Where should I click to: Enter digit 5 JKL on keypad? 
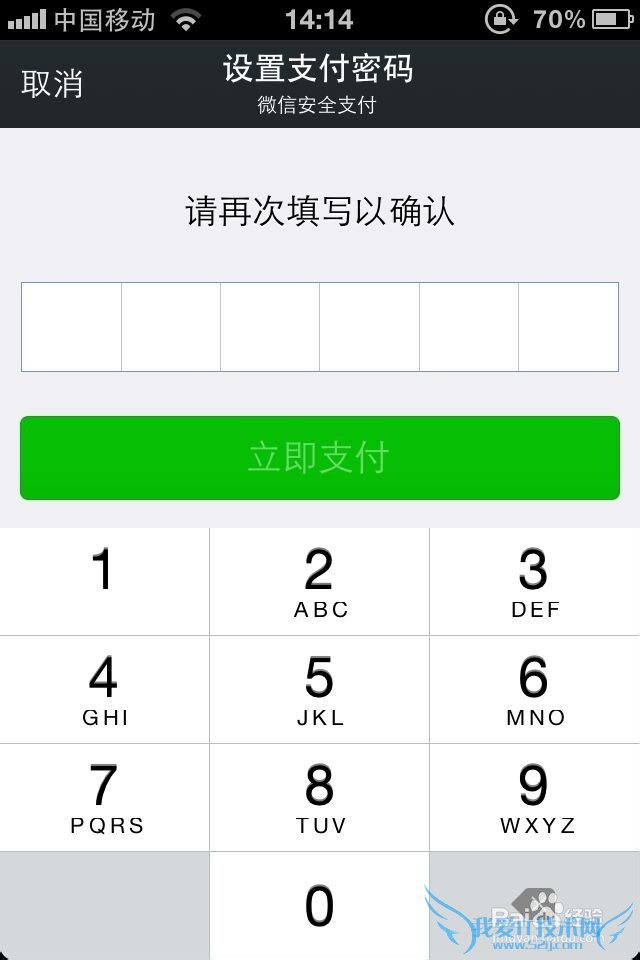[x=319, y=689]
